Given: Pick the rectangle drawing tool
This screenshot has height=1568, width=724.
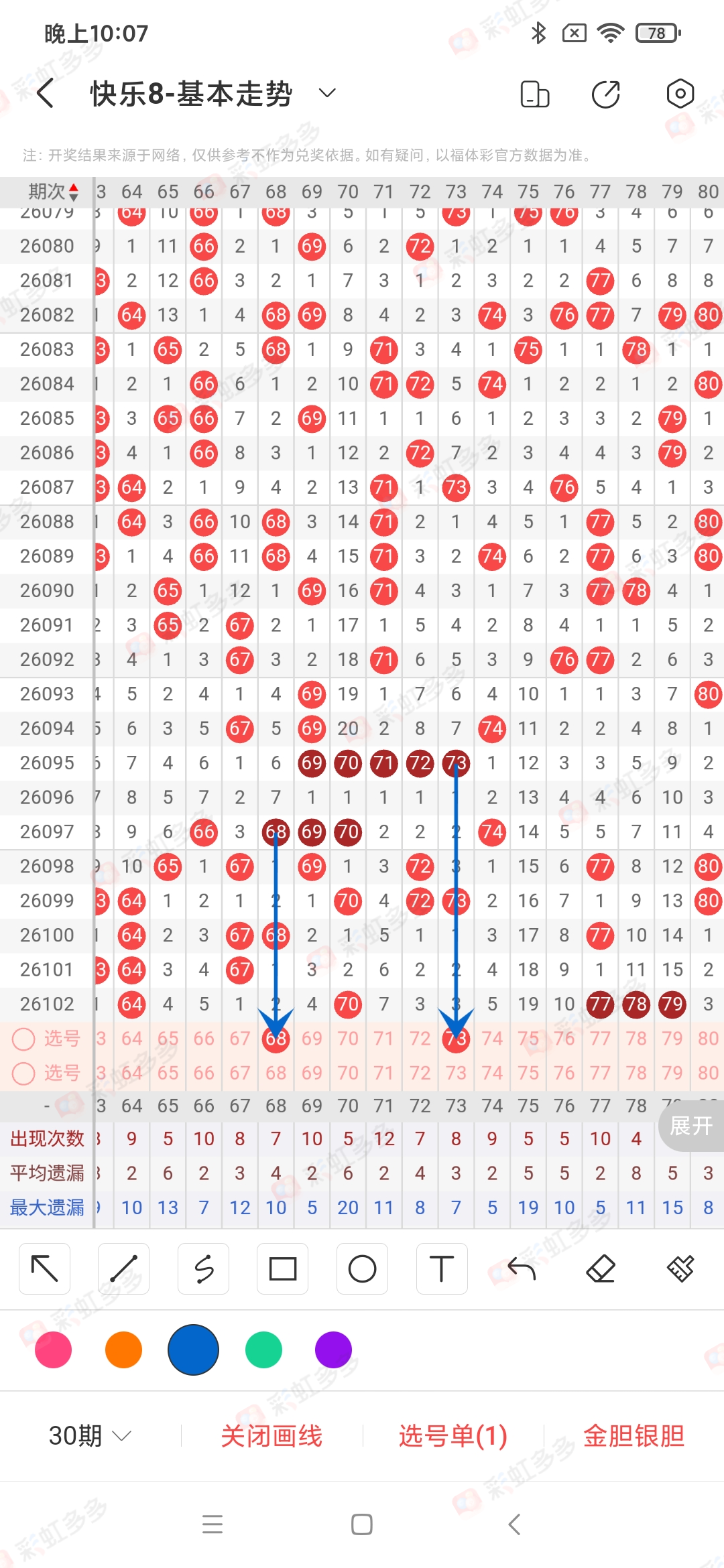Looking at the screenshot, I should (x=282, y=1268).
